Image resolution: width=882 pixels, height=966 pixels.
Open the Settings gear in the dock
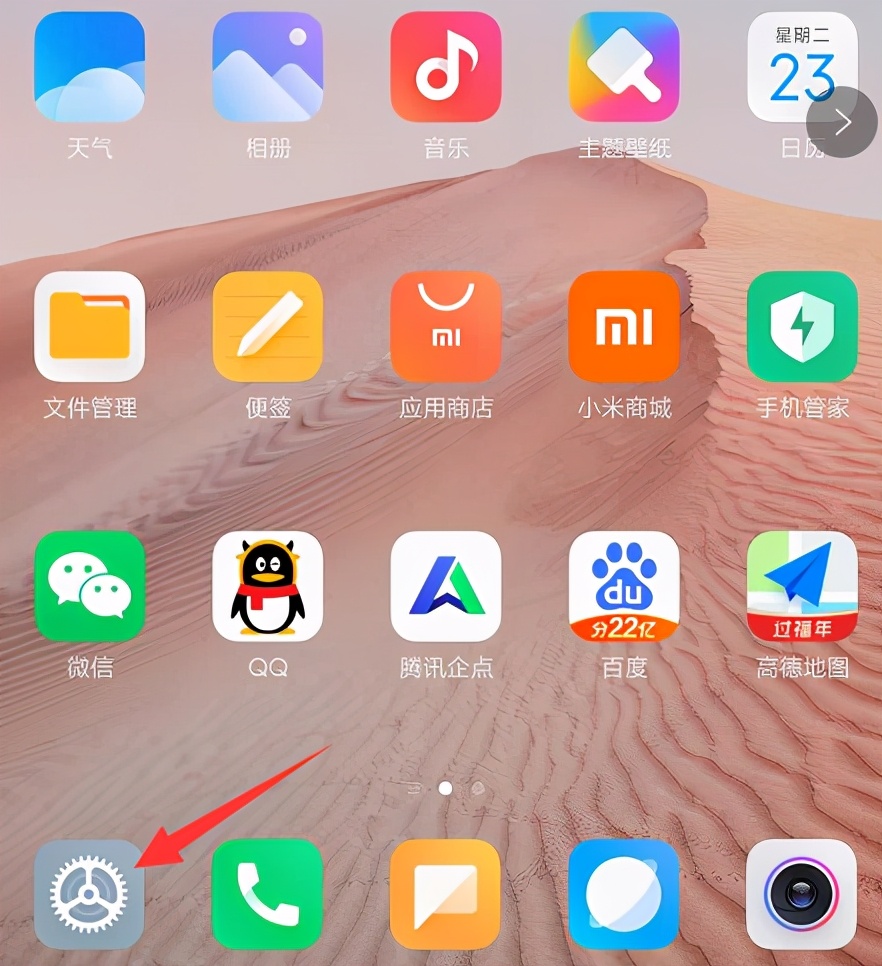[x=90, y=894]
